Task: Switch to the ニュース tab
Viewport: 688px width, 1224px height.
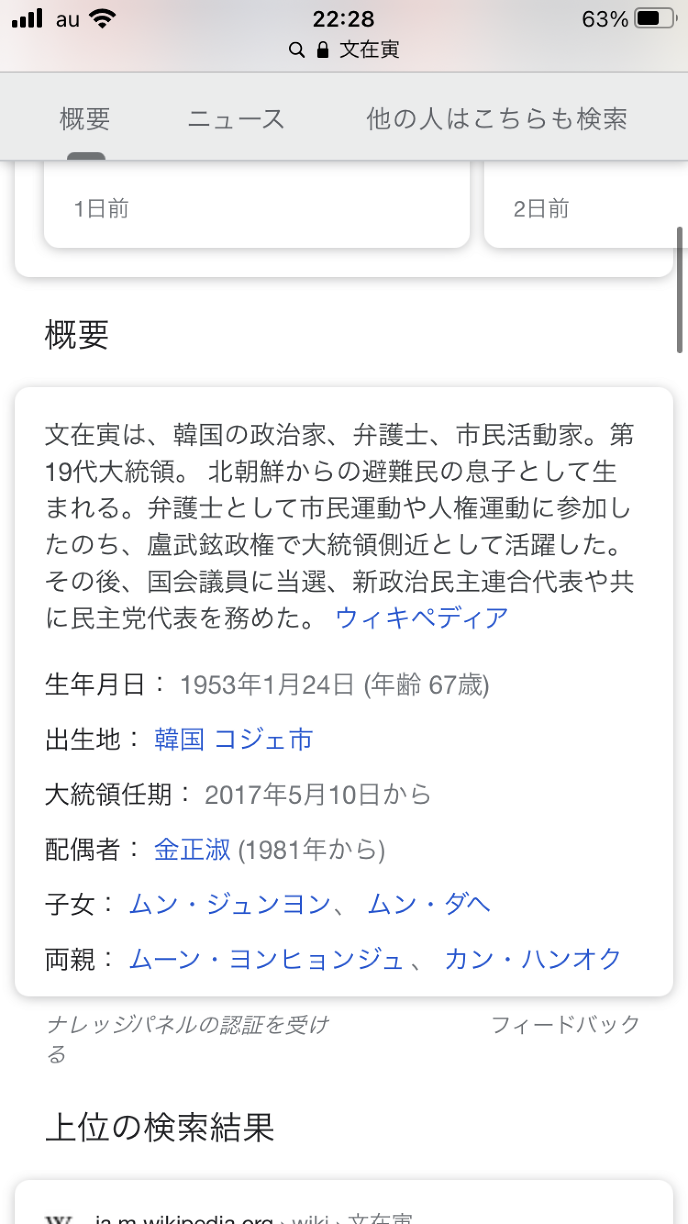Action: (236, 120)
